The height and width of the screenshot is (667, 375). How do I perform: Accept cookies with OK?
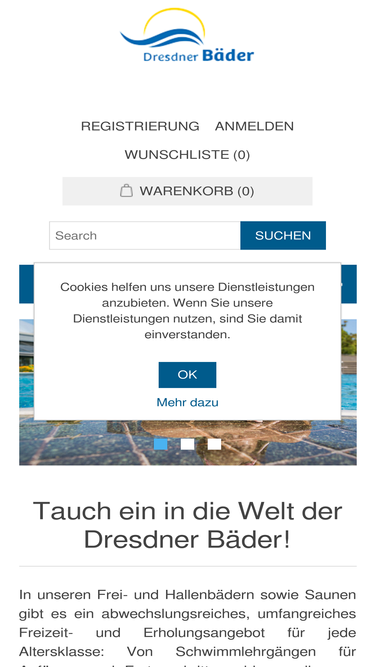click(x=188, y=375)
